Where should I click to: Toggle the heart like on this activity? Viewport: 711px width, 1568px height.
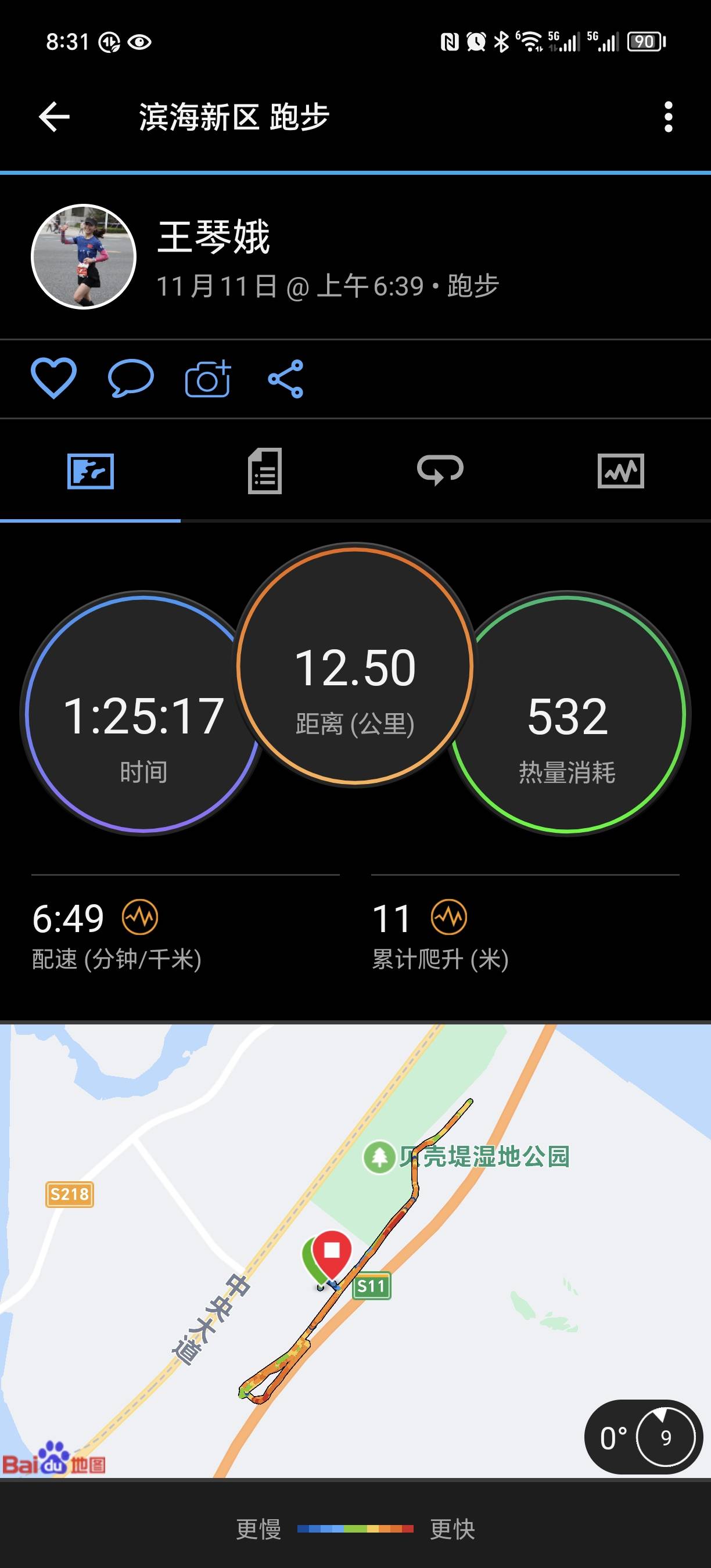coord(53,379)
